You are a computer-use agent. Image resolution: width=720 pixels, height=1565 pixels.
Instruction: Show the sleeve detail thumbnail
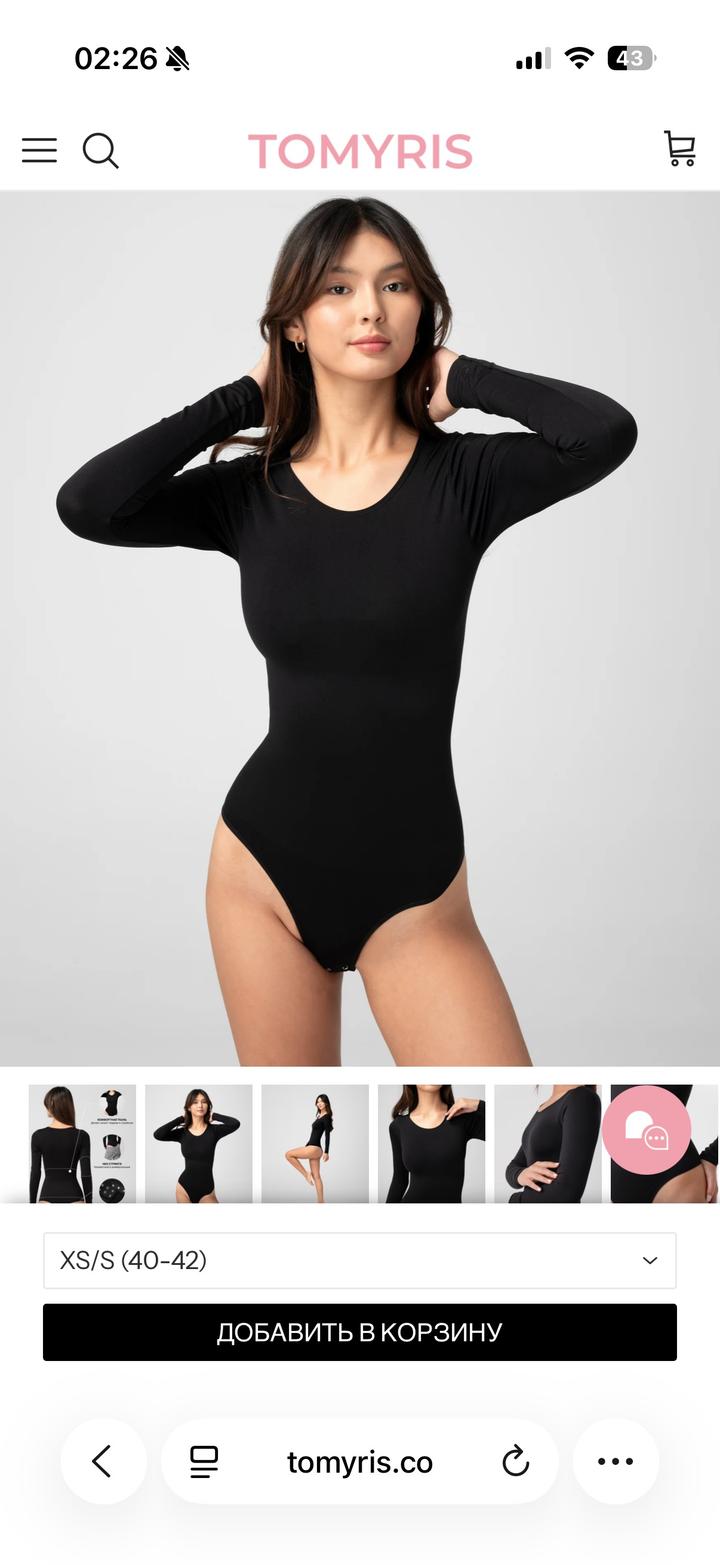point(547,1143)
